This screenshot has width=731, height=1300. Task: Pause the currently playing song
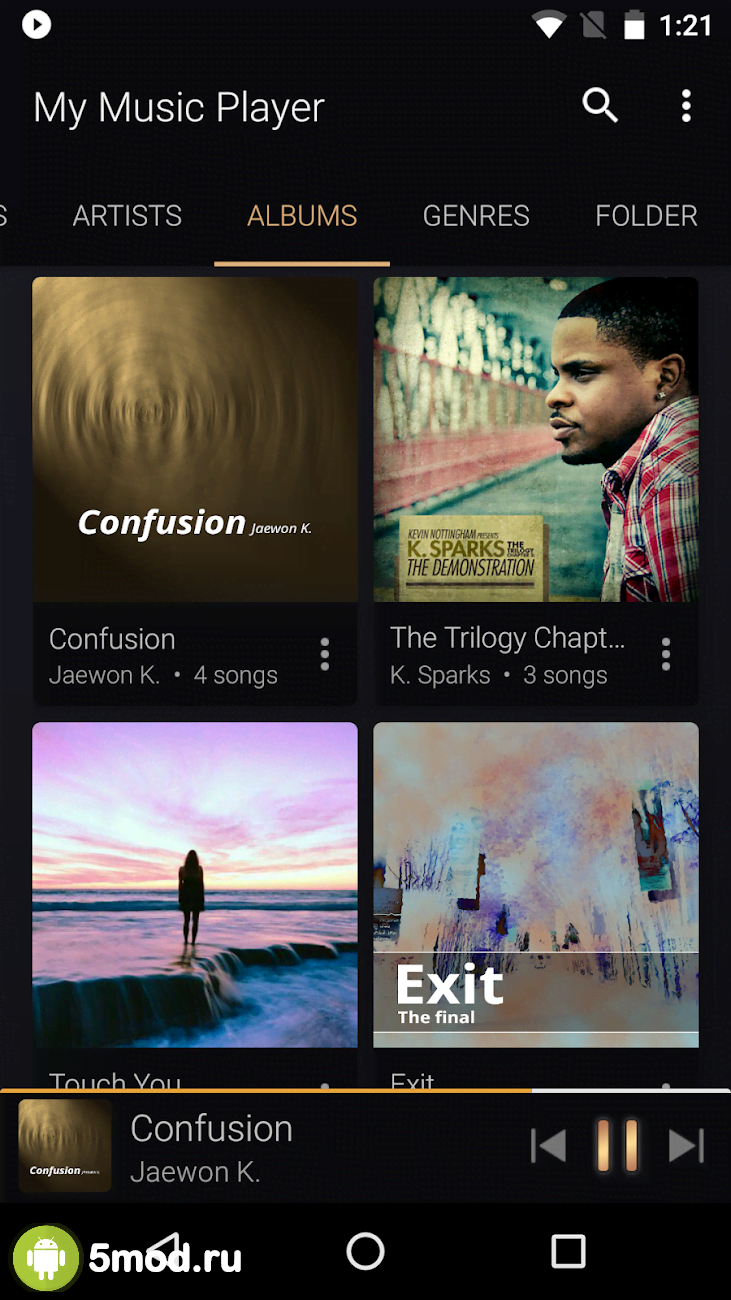click(617, 1146)
